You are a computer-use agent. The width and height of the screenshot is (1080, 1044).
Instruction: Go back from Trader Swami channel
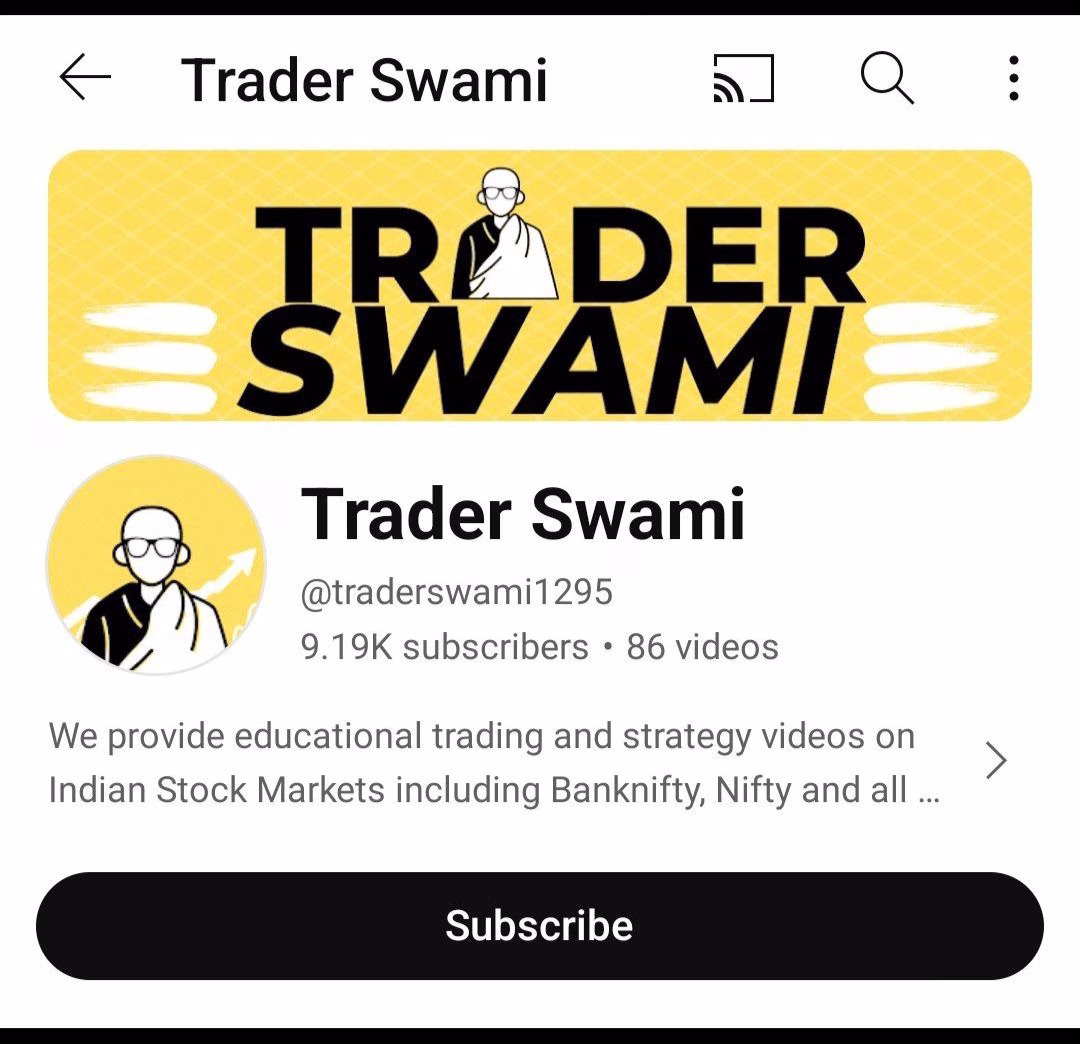click(85, 79)
